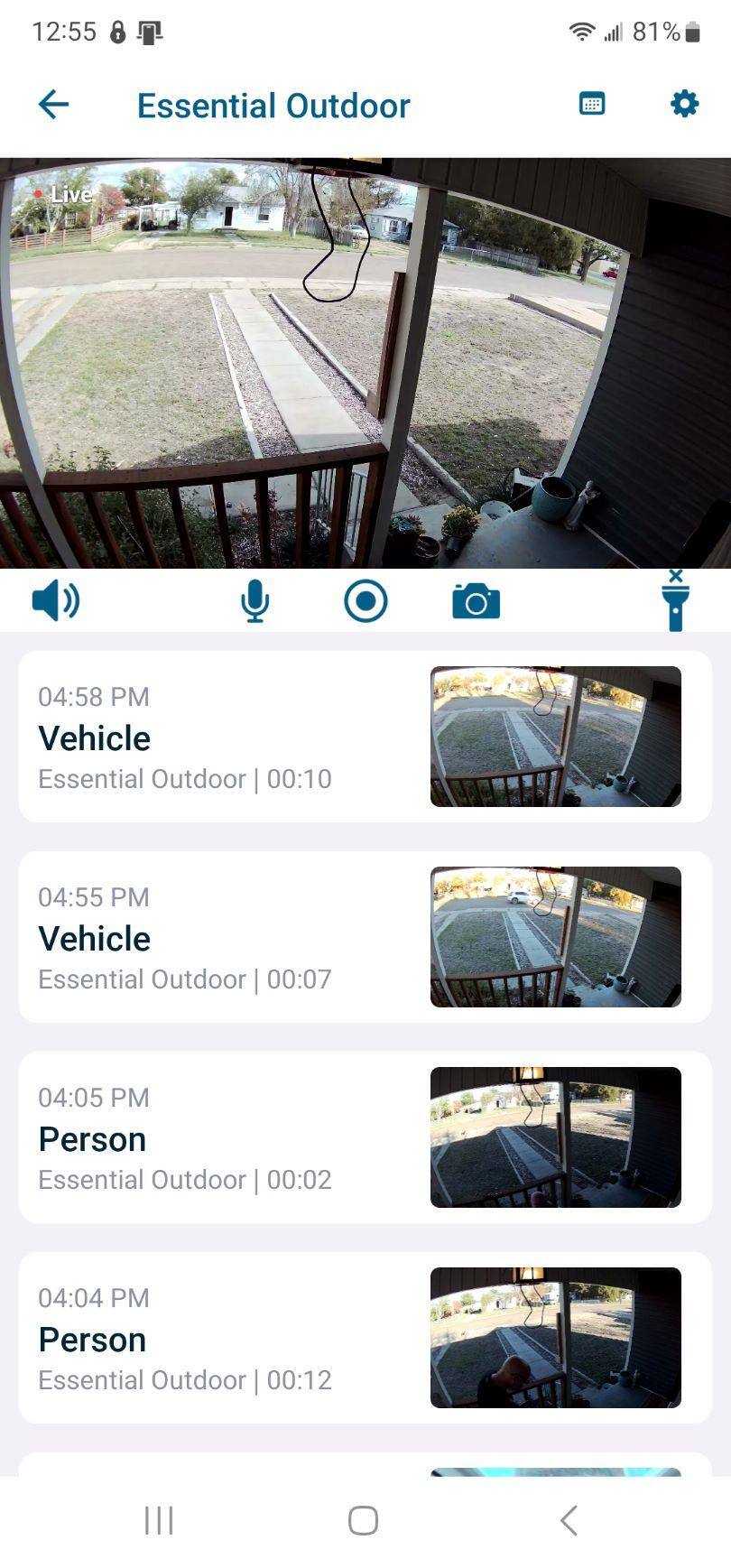
Task: Open camera settings gear
Action: click(684, 104)
